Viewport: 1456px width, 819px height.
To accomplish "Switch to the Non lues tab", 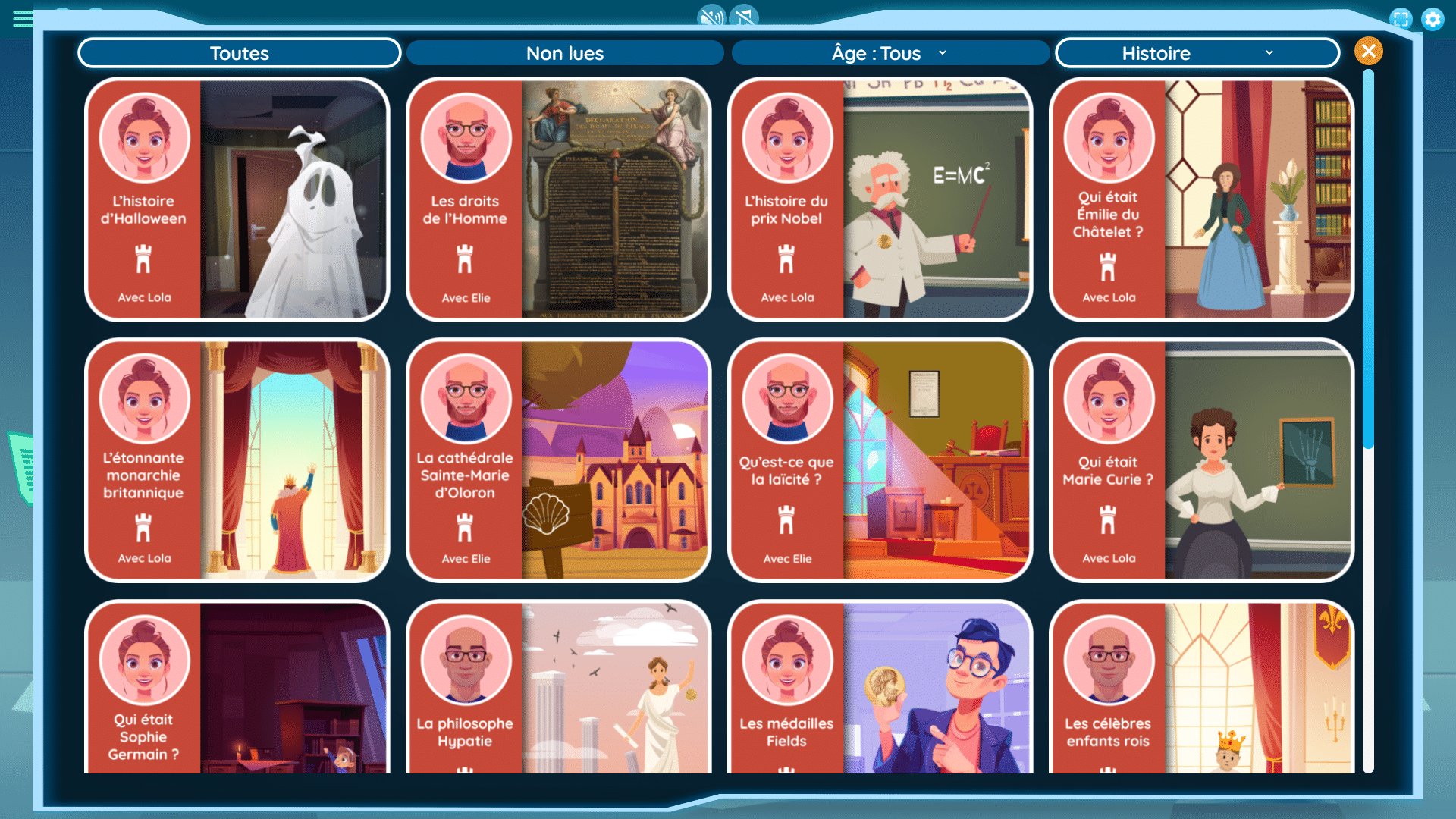I will point(565,53).
